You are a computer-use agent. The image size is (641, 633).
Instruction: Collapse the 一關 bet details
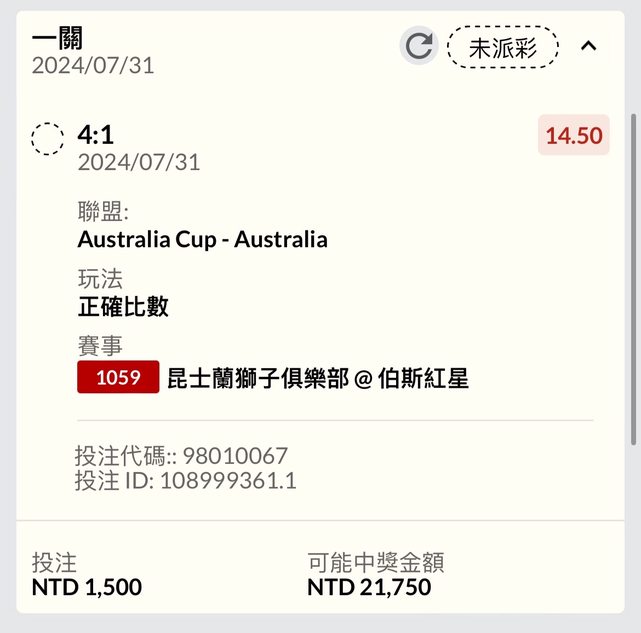coord(589,46)
